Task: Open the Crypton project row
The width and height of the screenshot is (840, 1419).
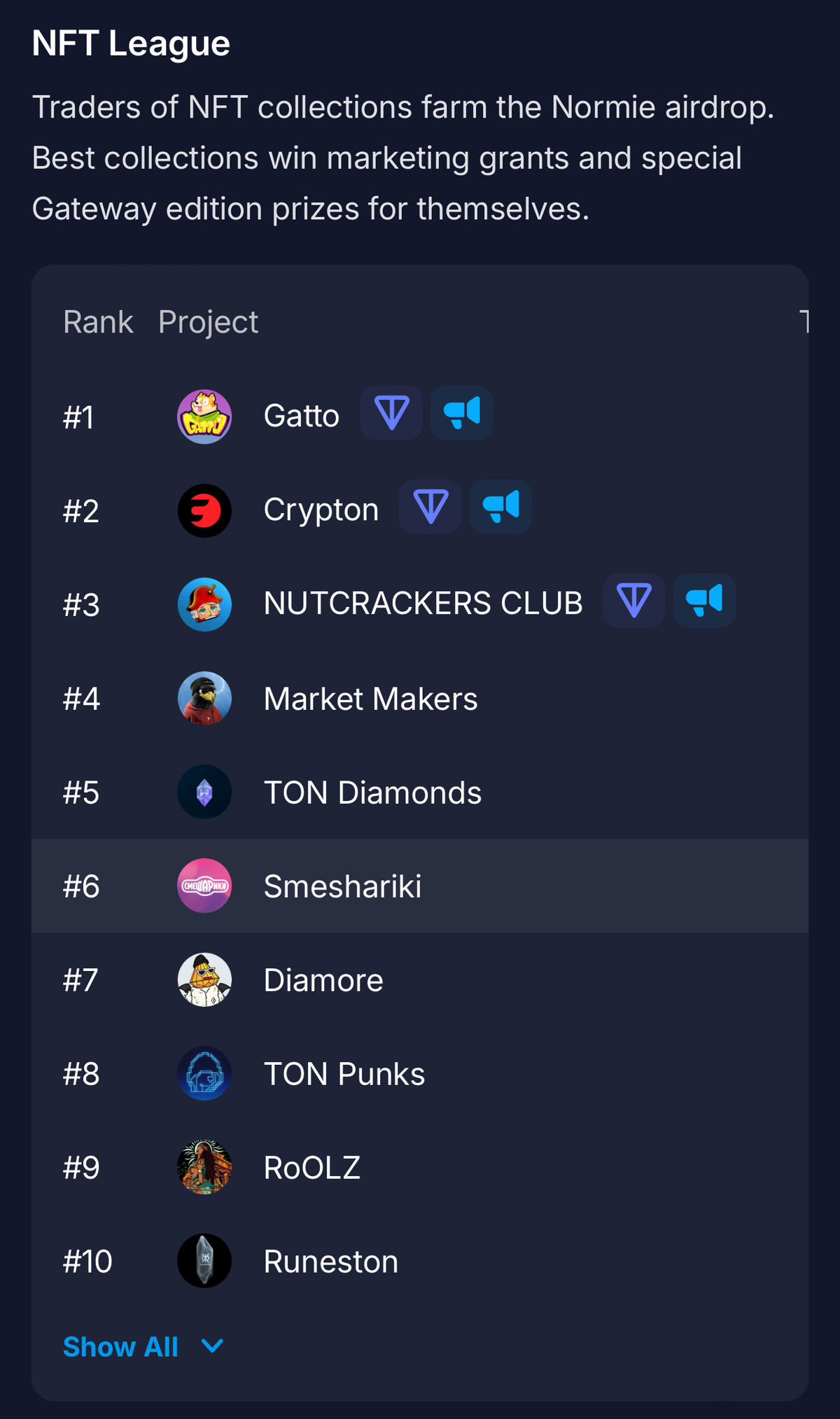Action: tap(321, 510)
